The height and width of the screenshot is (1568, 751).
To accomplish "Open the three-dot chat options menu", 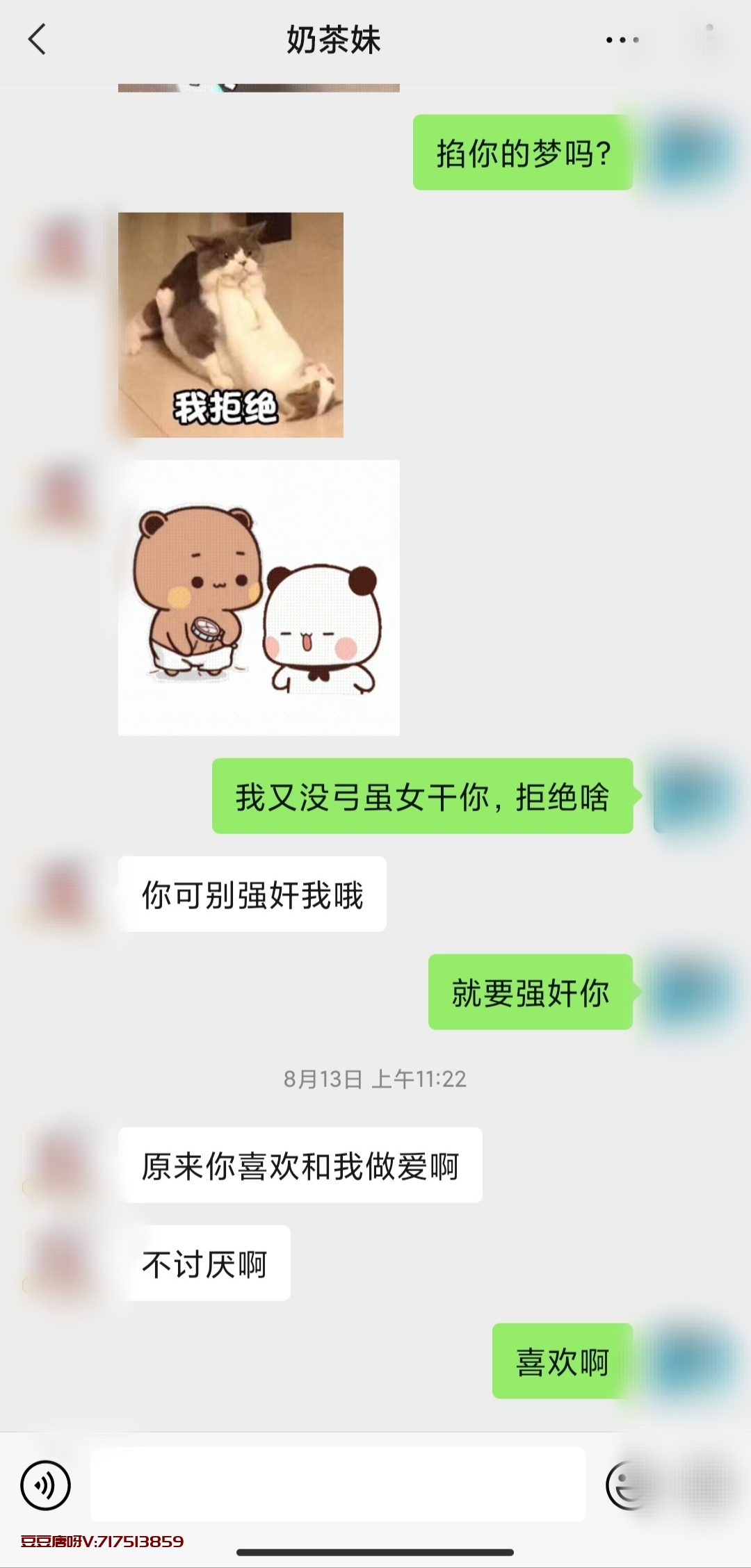I will [x=622, y=40].
